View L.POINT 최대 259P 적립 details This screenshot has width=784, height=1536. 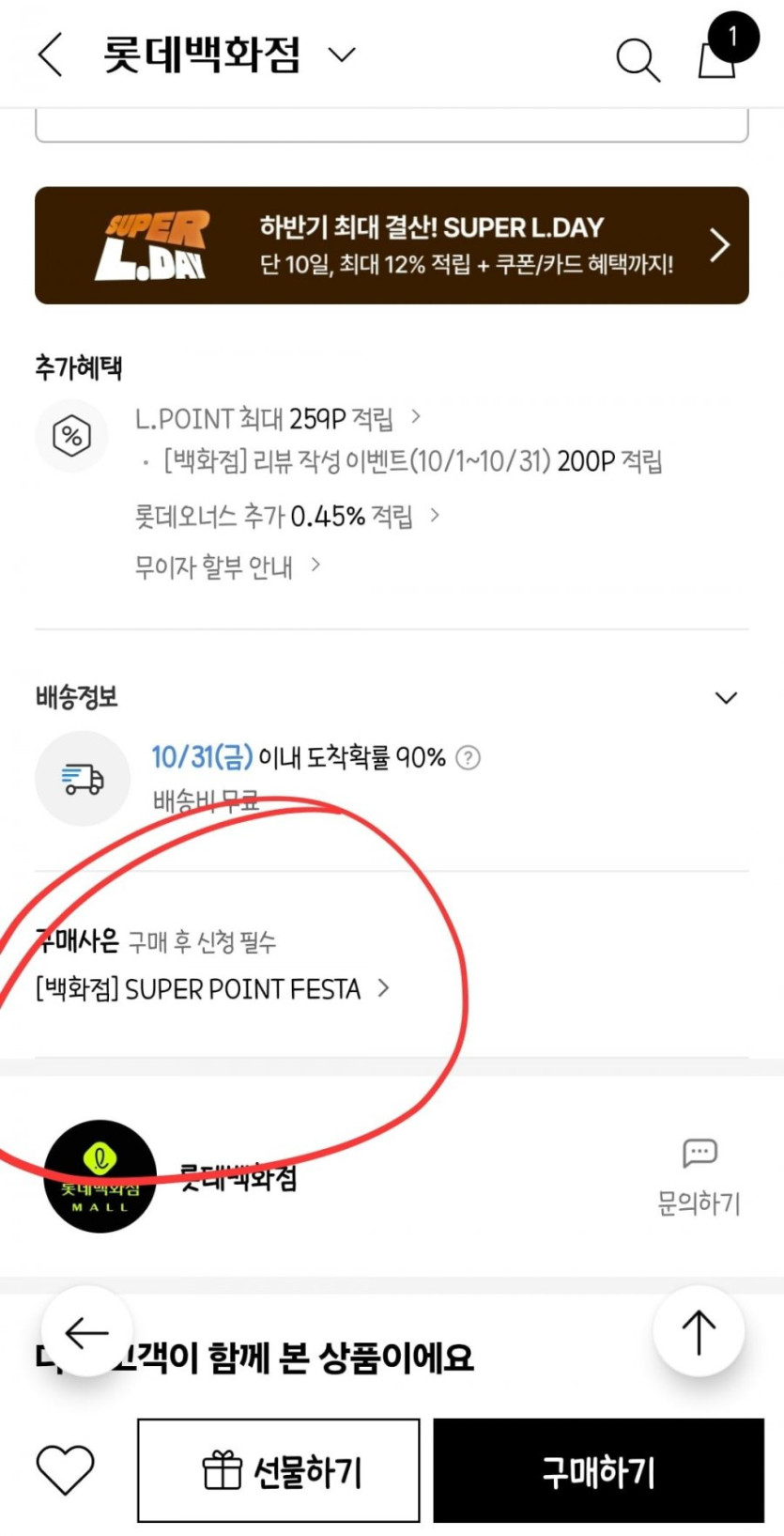pos(277,418)
